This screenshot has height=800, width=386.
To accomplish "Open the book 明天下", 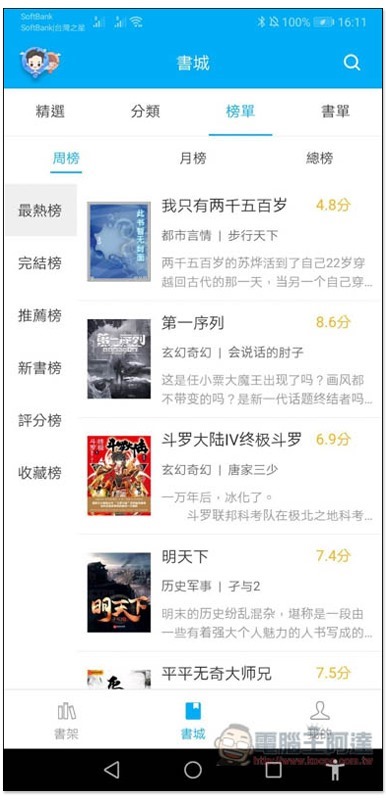I will [x=230, y=592].
